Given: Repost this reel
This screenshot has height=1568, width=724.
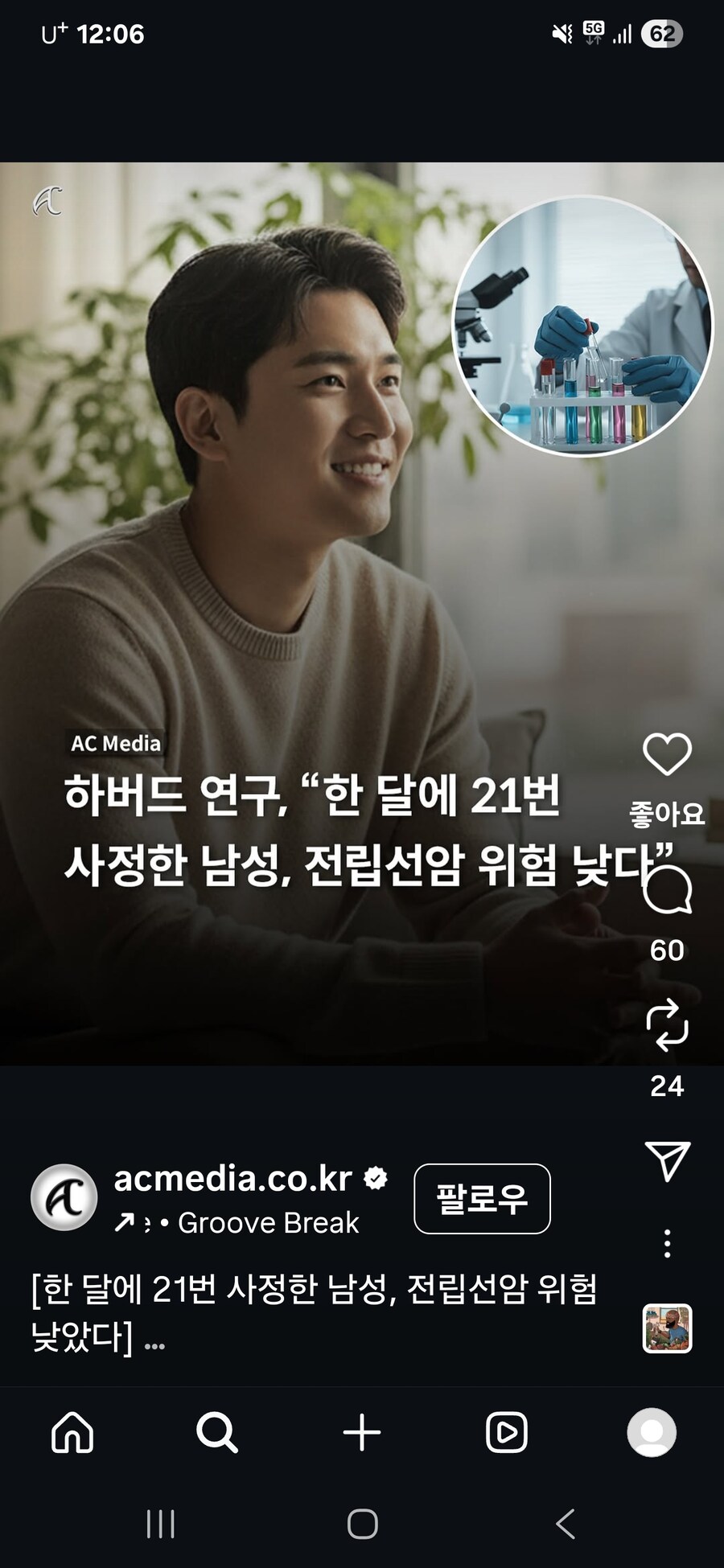Looking at the screenshot, I should click(x=667, y=1025).
